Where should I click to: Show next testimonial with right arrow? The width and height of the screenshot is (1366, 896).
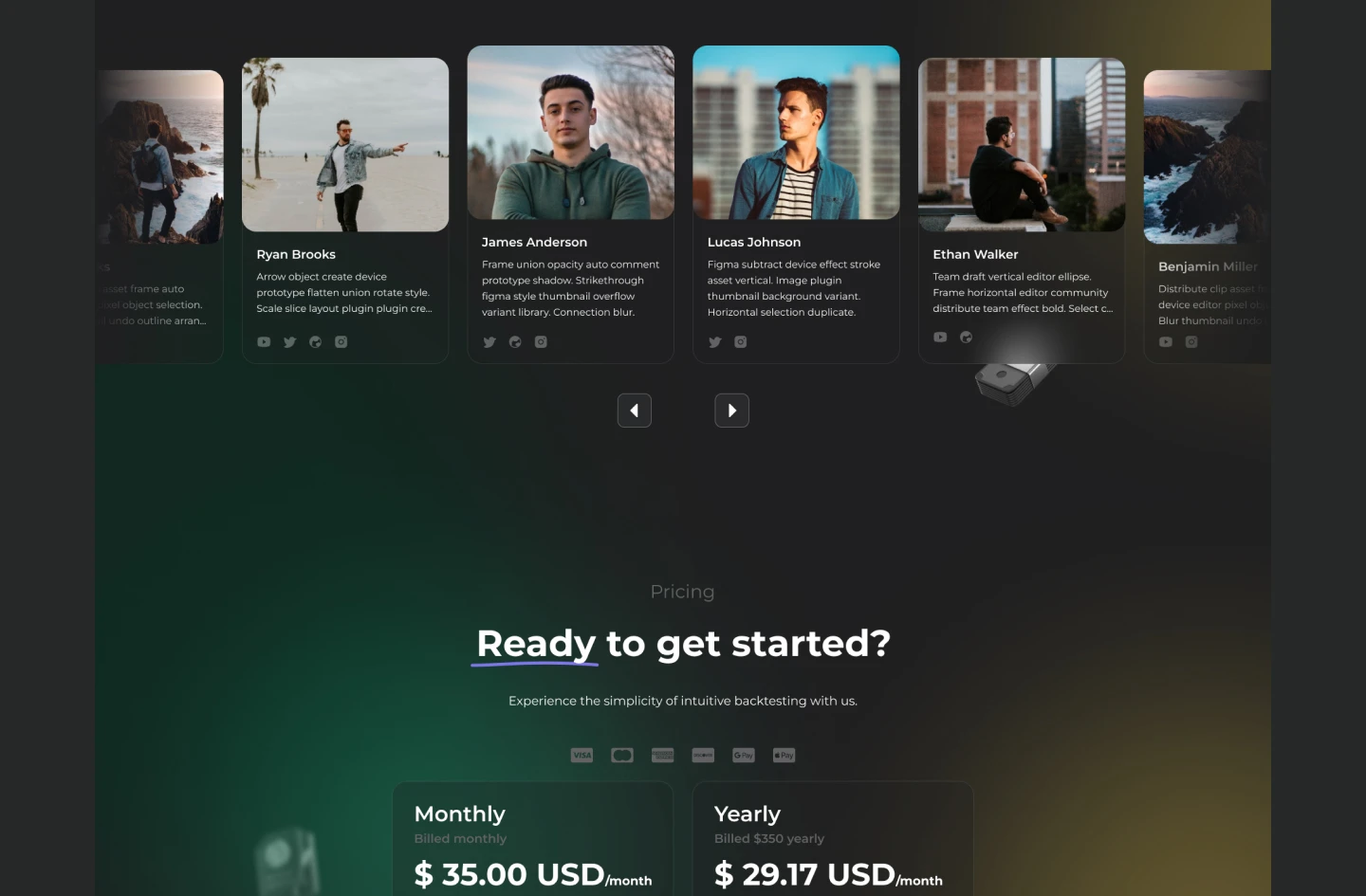pos(731,411)
